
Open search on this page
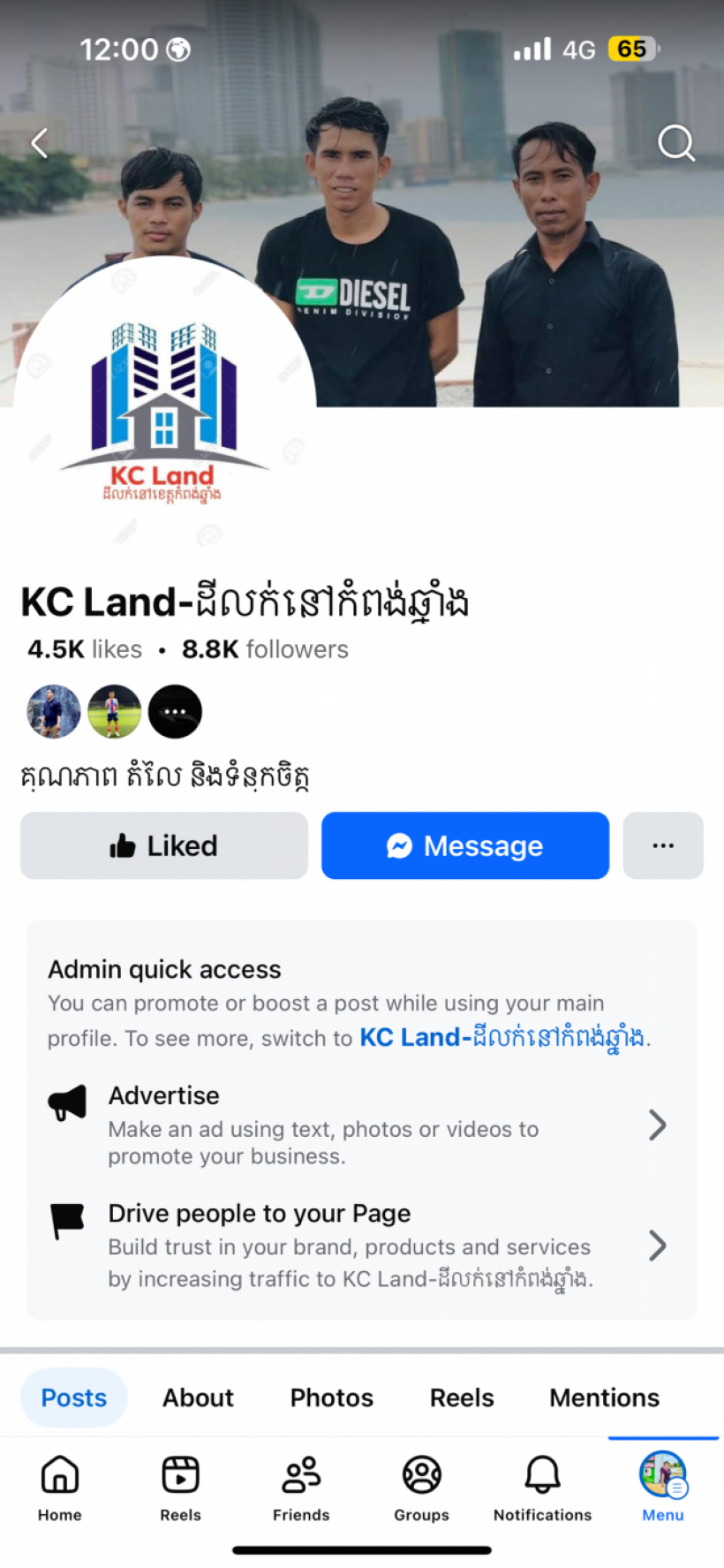[x=676, y=142]
